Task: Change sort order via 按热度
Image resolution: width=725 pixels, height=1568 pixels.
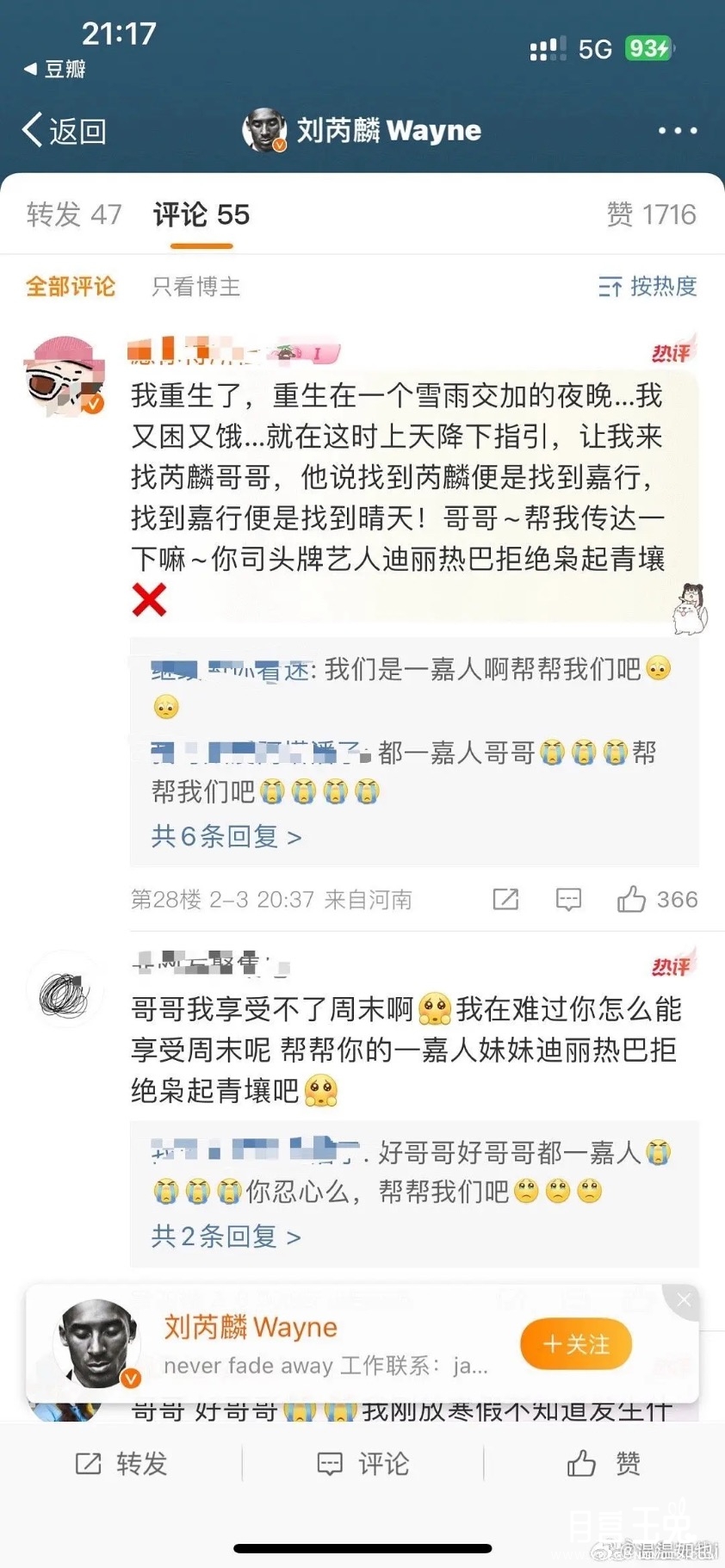Action: coord(648,287)
